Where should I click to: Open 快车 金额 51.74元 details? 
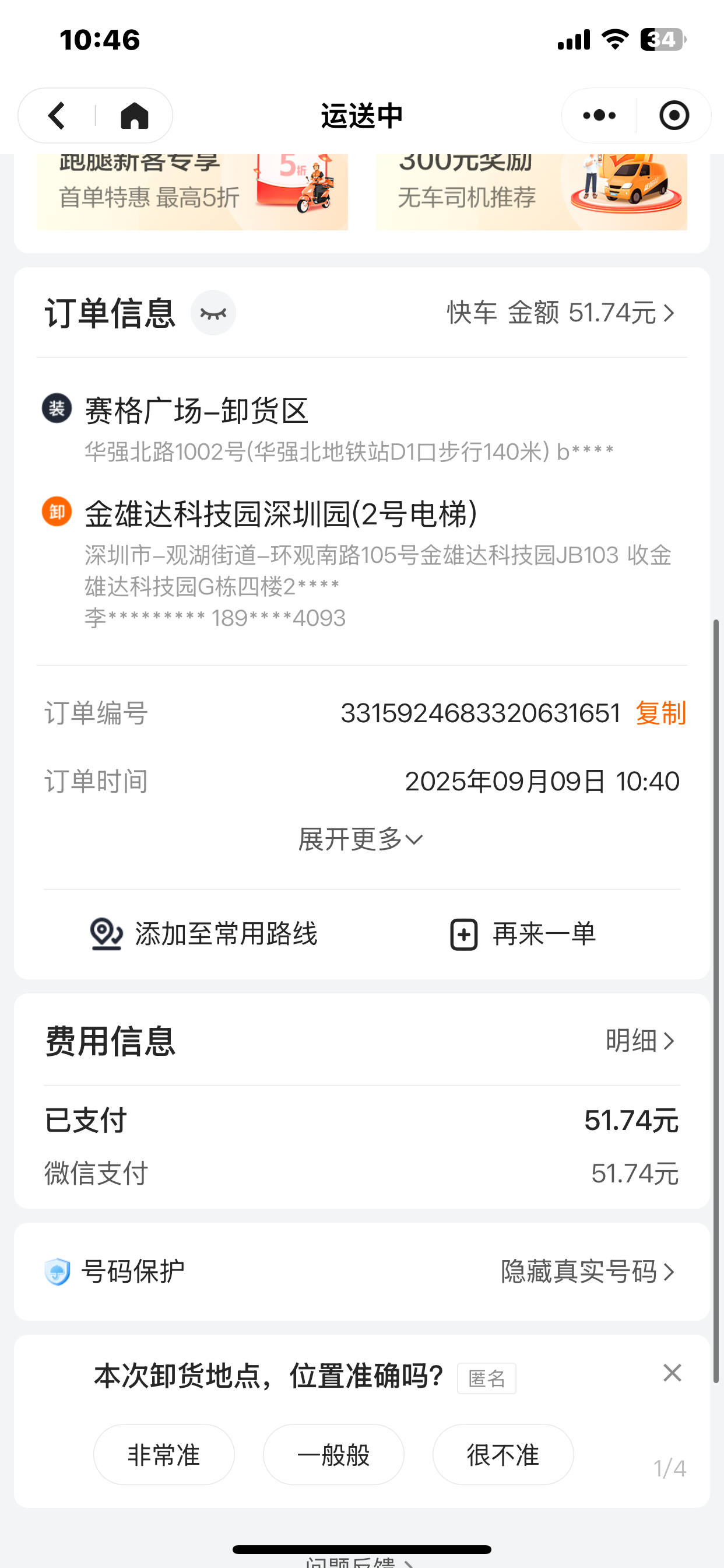click(x=560, y=313)
